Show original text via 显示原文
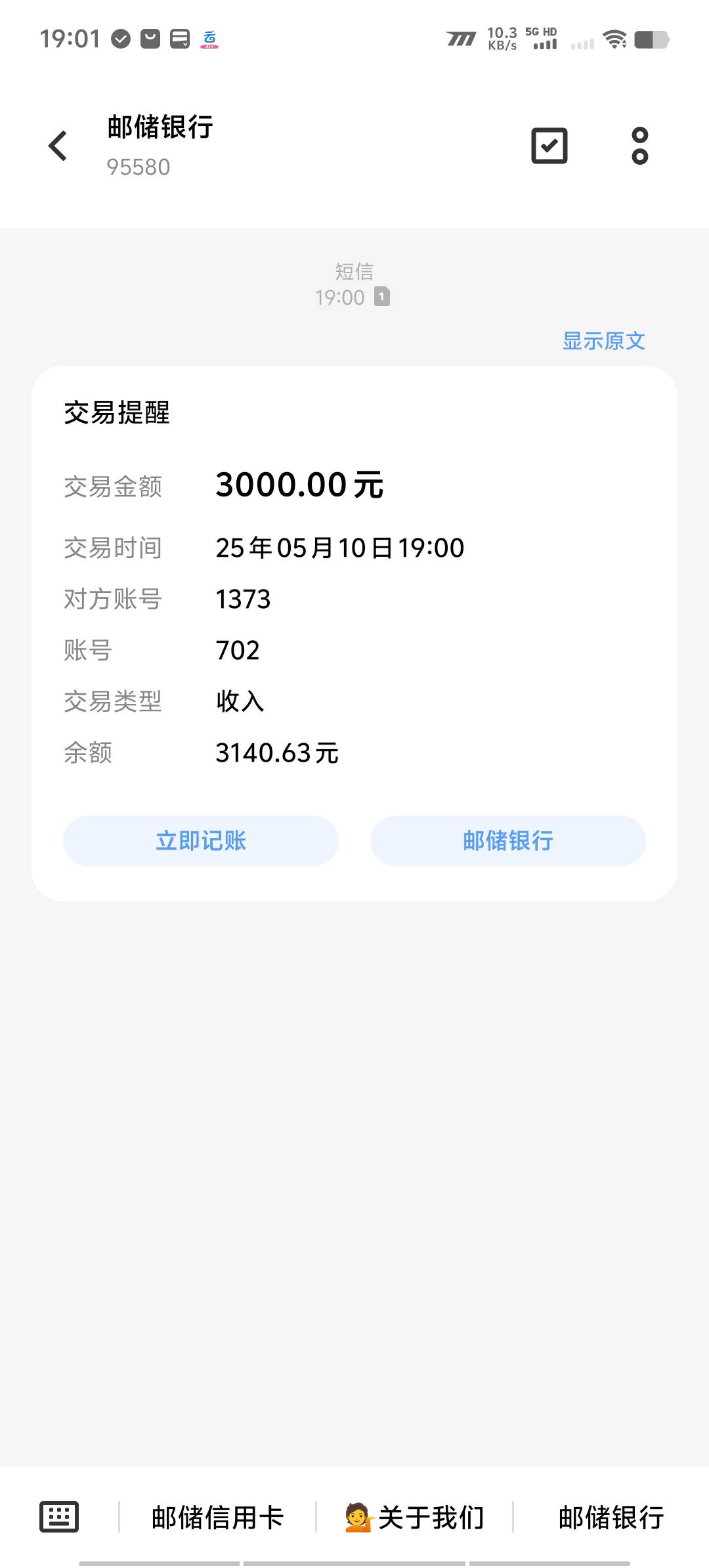Screen dimensions: 709x1568 pos(604,341)
